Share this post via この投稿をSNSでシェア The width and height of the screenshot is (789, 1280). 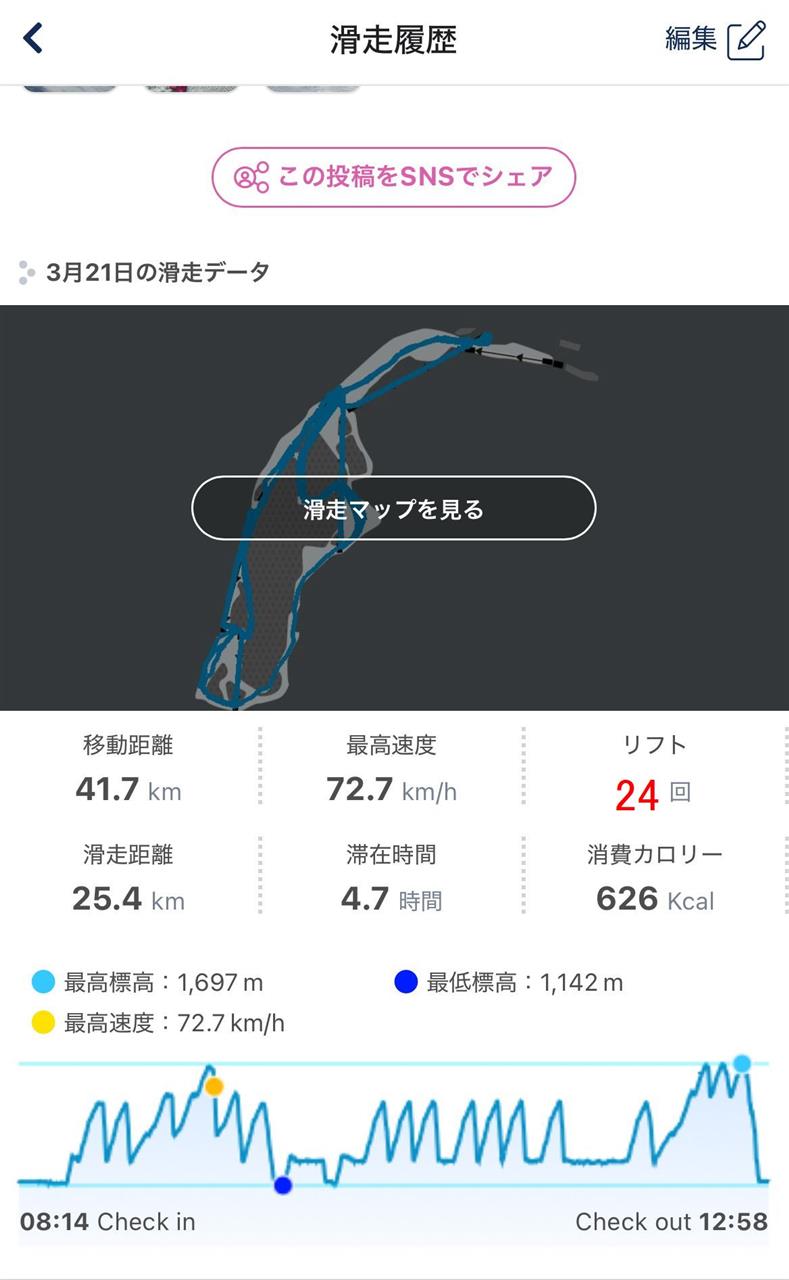(394, 177)
